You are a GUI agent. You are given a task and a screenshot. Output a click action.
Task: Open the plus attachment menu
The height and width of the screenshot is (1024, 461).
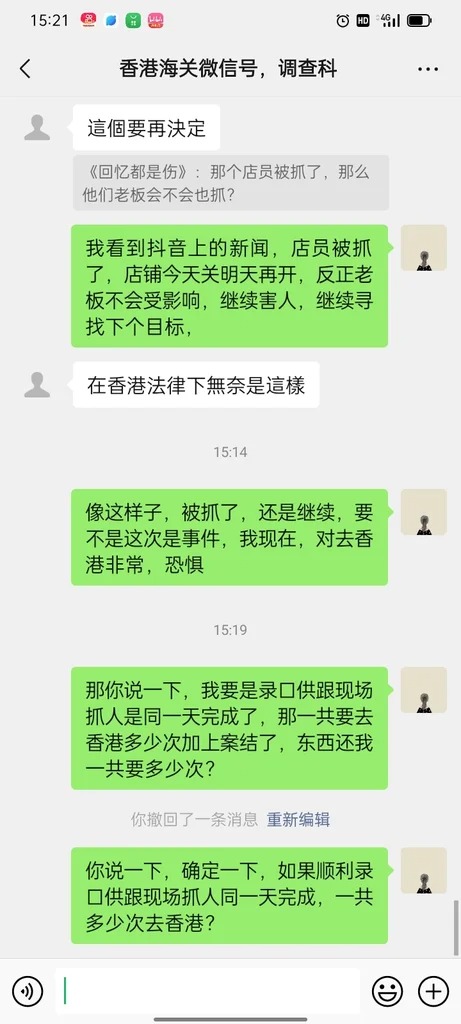point(434,991)
